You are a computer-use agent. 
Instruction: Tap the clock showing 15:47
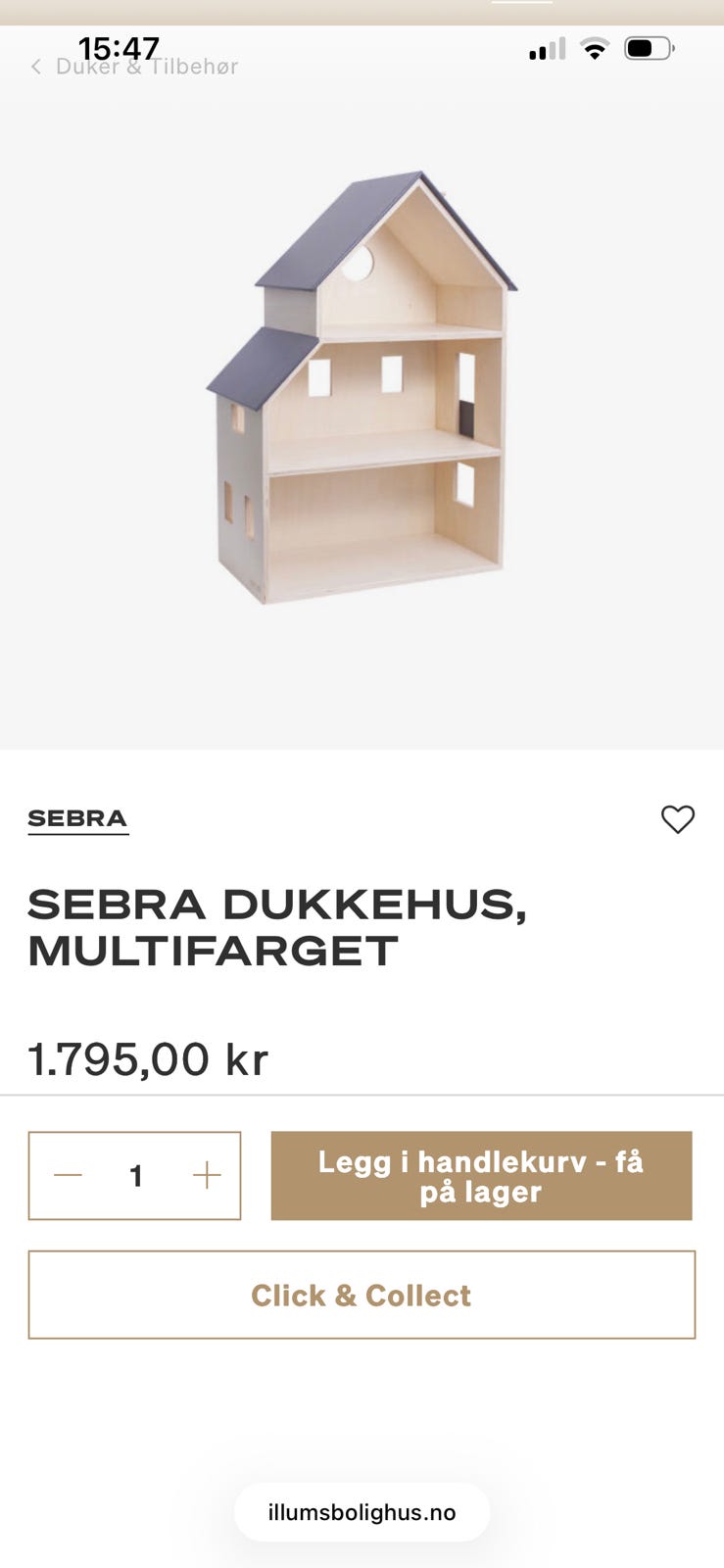pyautogui.click(x=118, y=46)
